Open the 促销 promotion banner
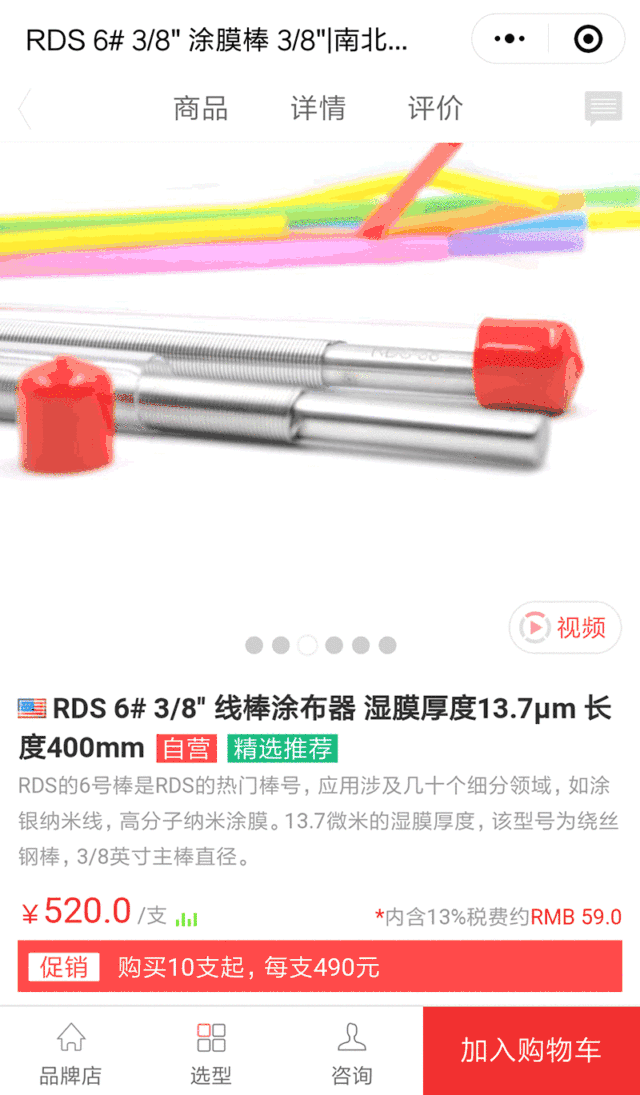 [x=320, y=967]
